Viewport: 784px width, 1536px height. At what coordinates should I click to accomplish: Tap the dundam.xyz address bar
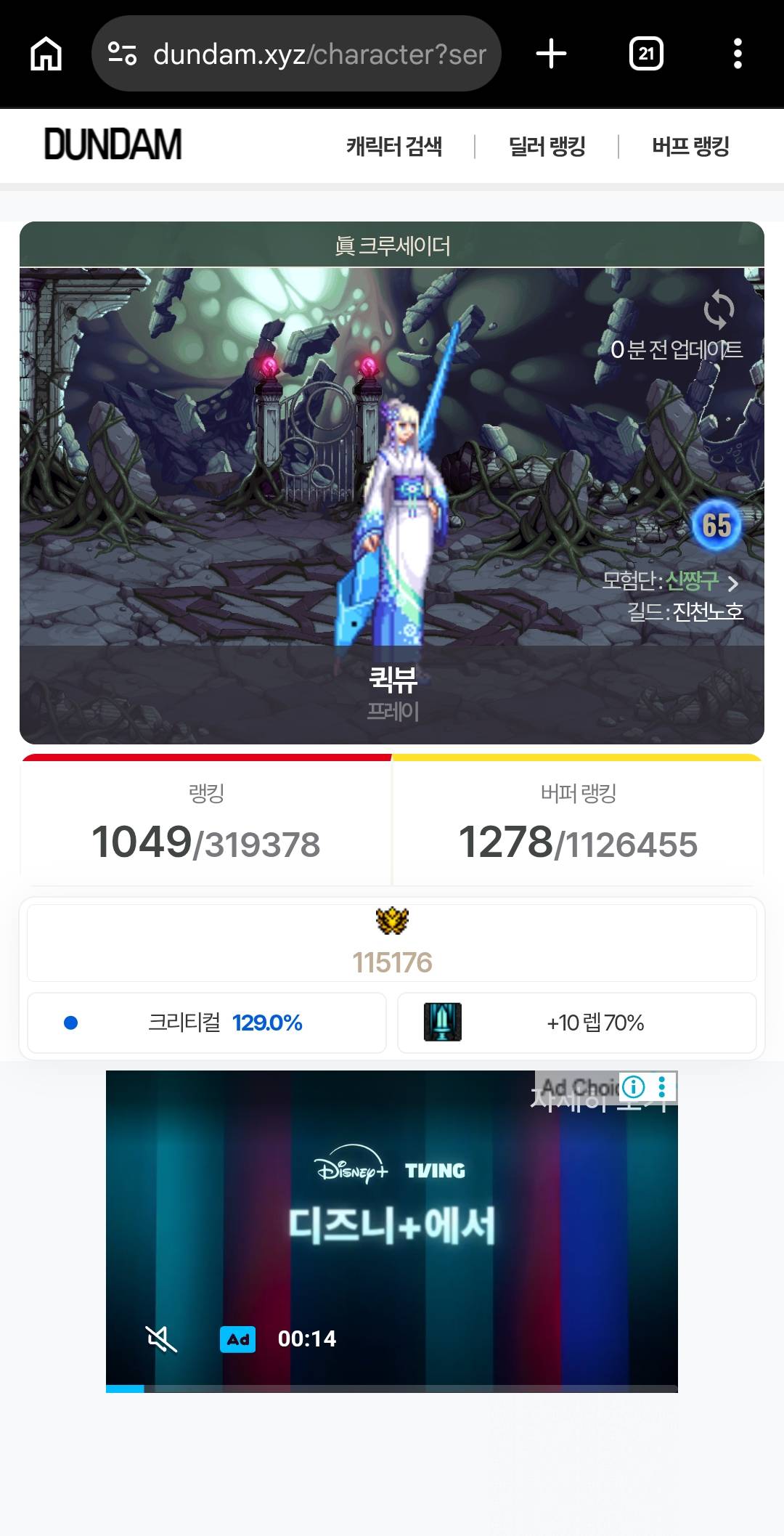(305, 54)
